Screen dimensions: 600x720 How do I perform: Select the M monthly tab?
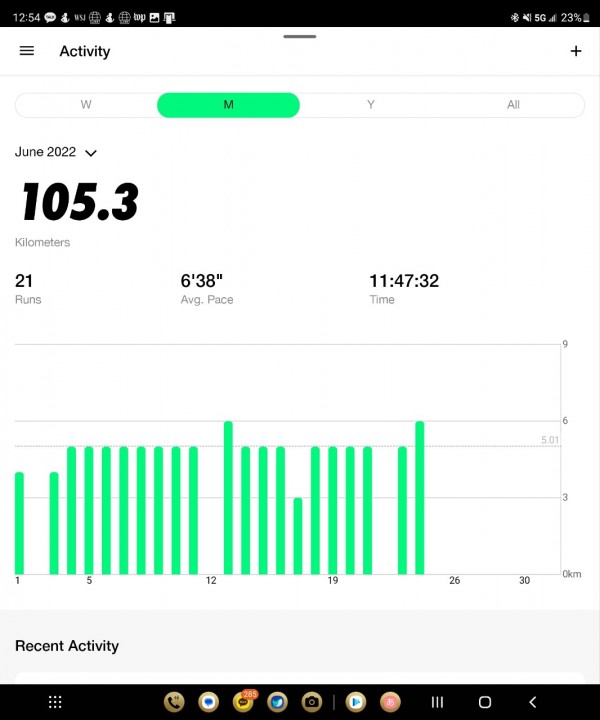pos(228,105)
